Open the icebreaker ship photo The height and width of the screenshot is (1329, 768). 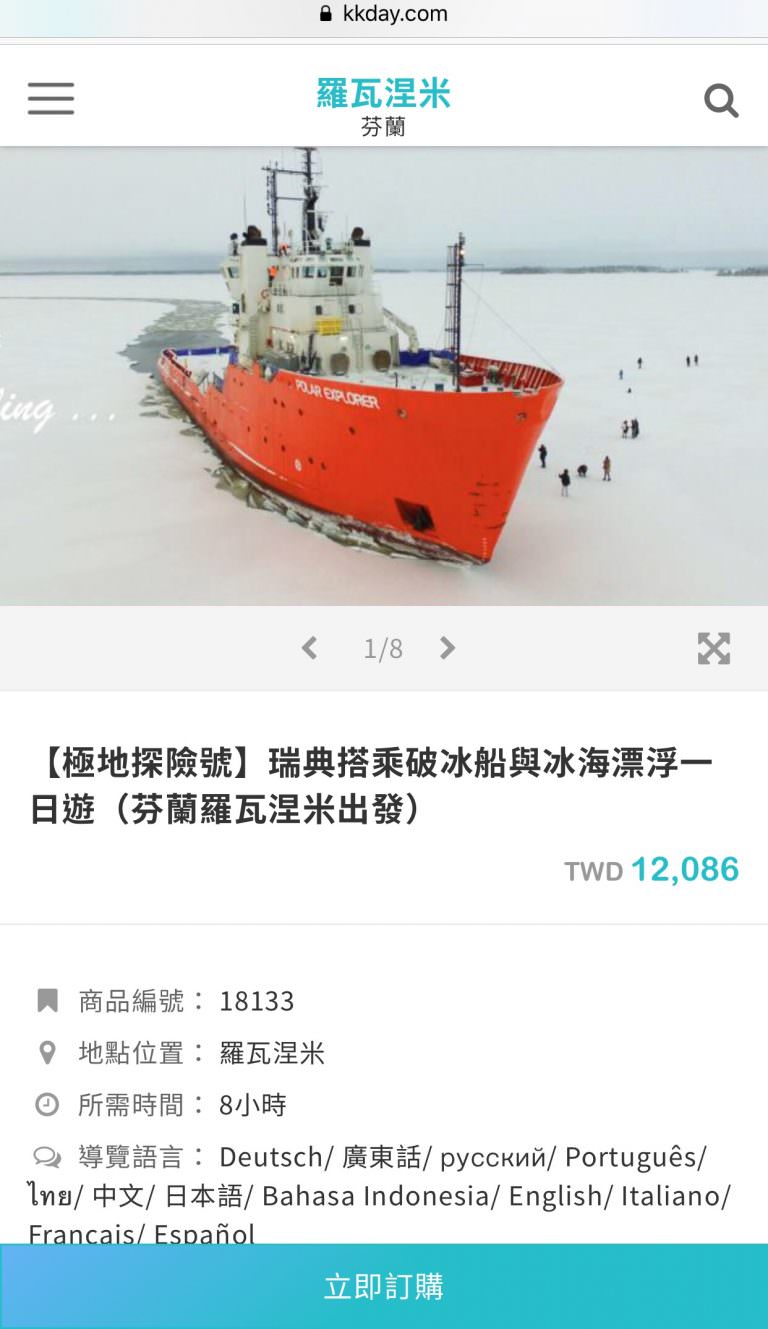tap(384, 376)
